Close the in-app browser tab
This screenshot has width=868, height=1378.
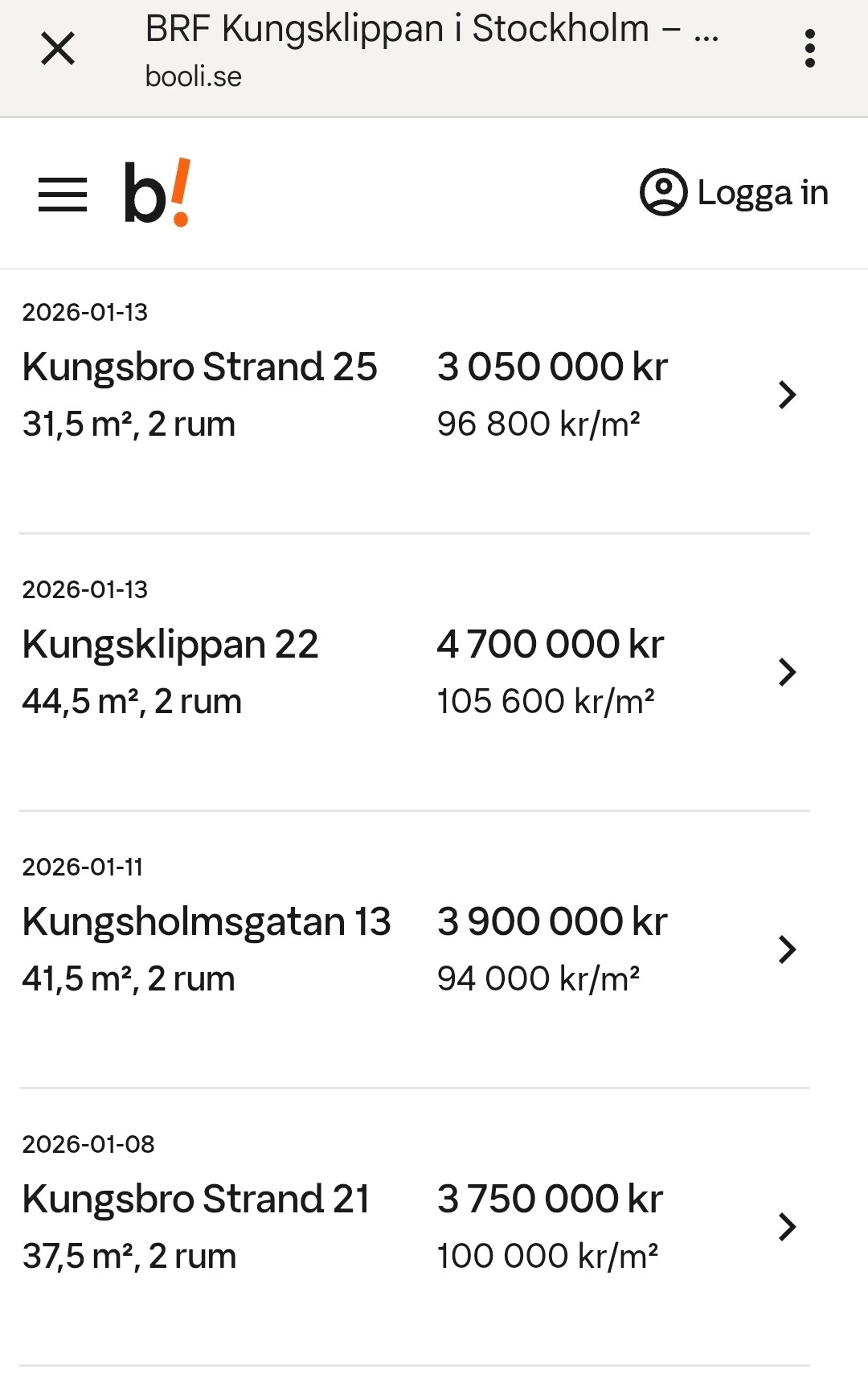[58, 49]
